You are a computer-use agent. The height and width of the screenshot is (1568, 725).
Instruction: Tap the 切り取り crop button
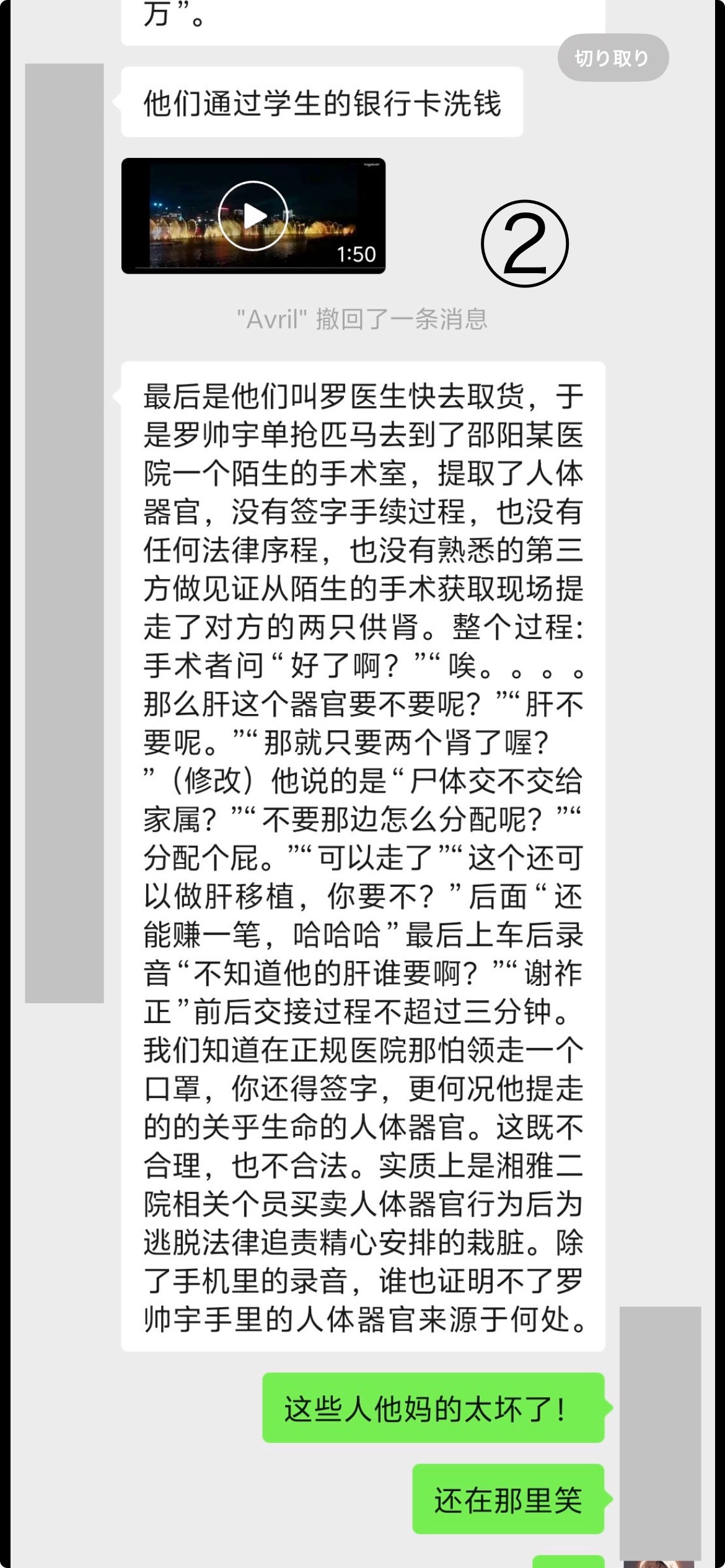point(612,58)
